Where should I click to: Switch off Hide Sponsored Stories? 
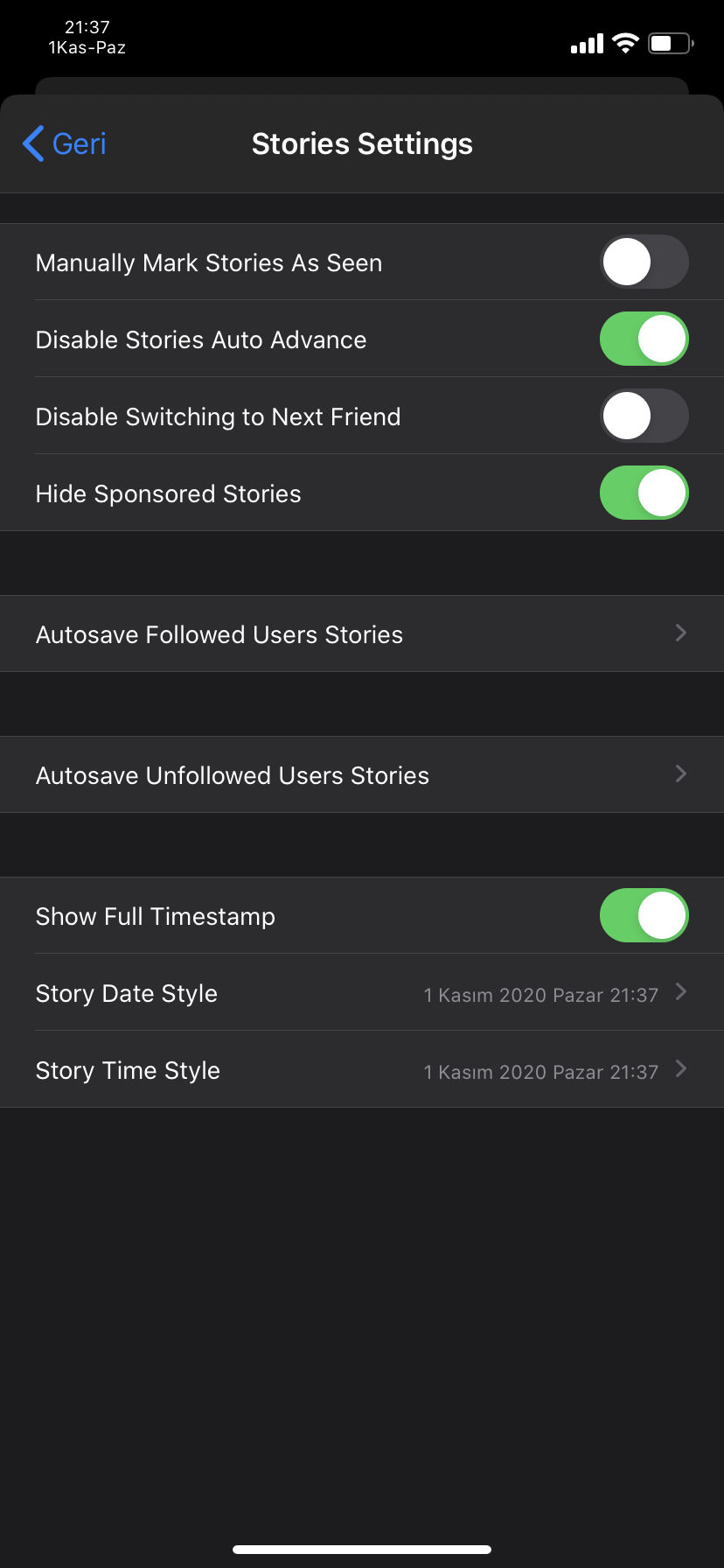(x=644, y=493)
